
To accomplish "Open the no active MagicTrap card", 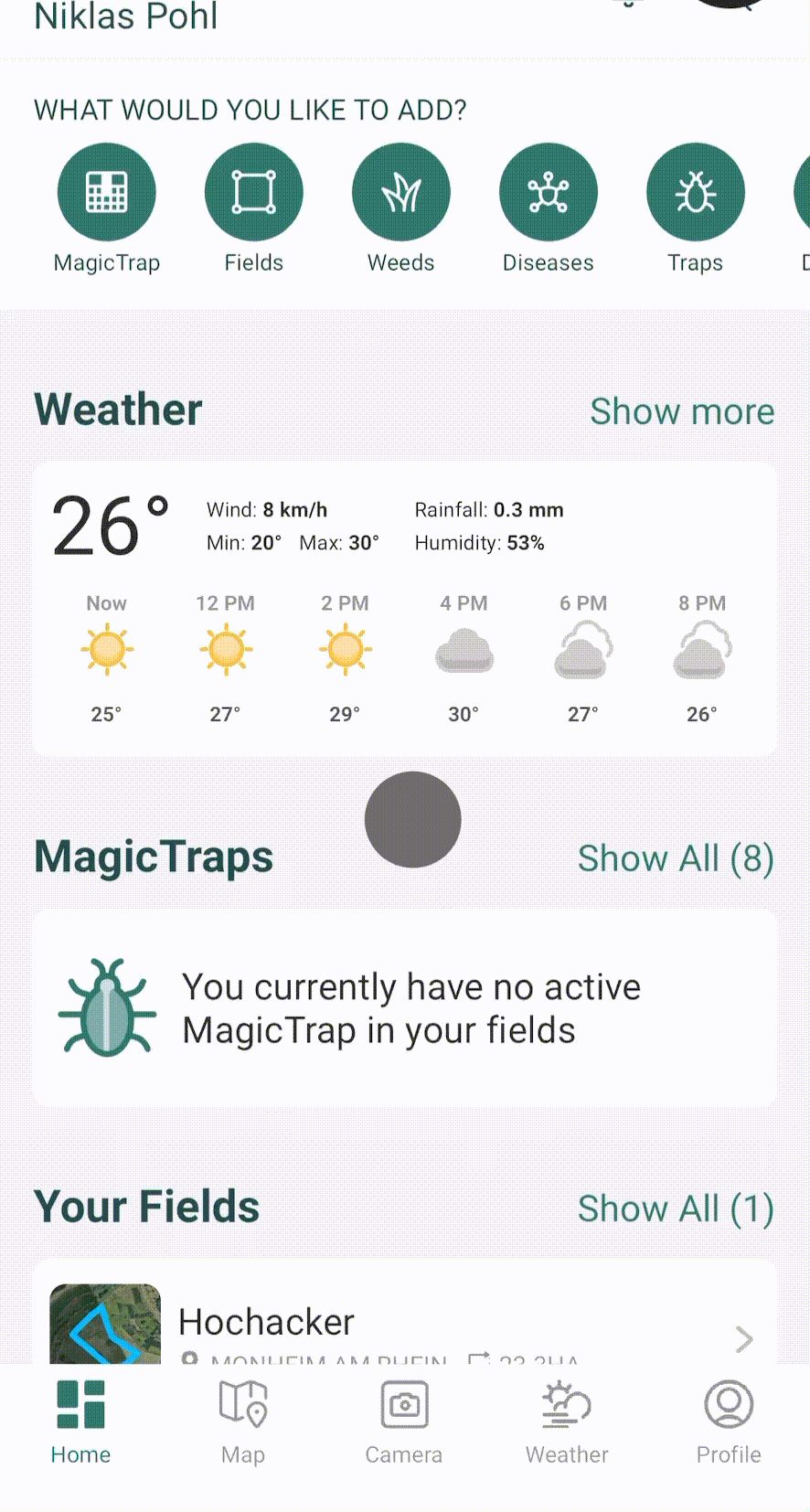I will click(x=404, y=1008).
